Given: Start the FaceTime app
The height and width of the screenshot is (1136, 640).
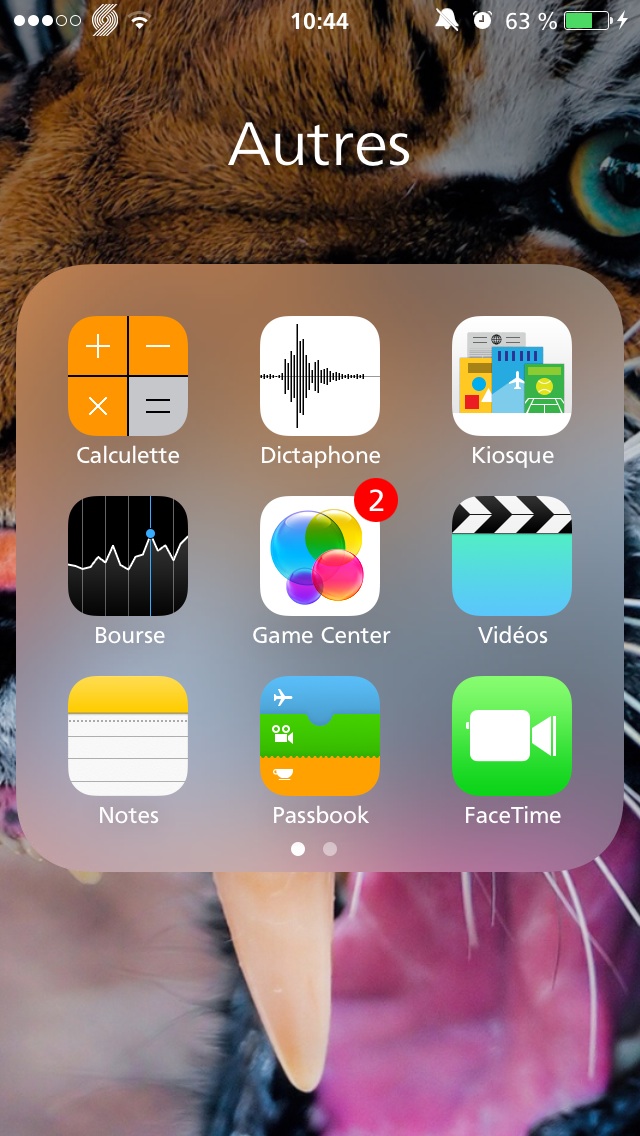Looking at the screenshot, I should pyautogui.click(x=512, y=736).
